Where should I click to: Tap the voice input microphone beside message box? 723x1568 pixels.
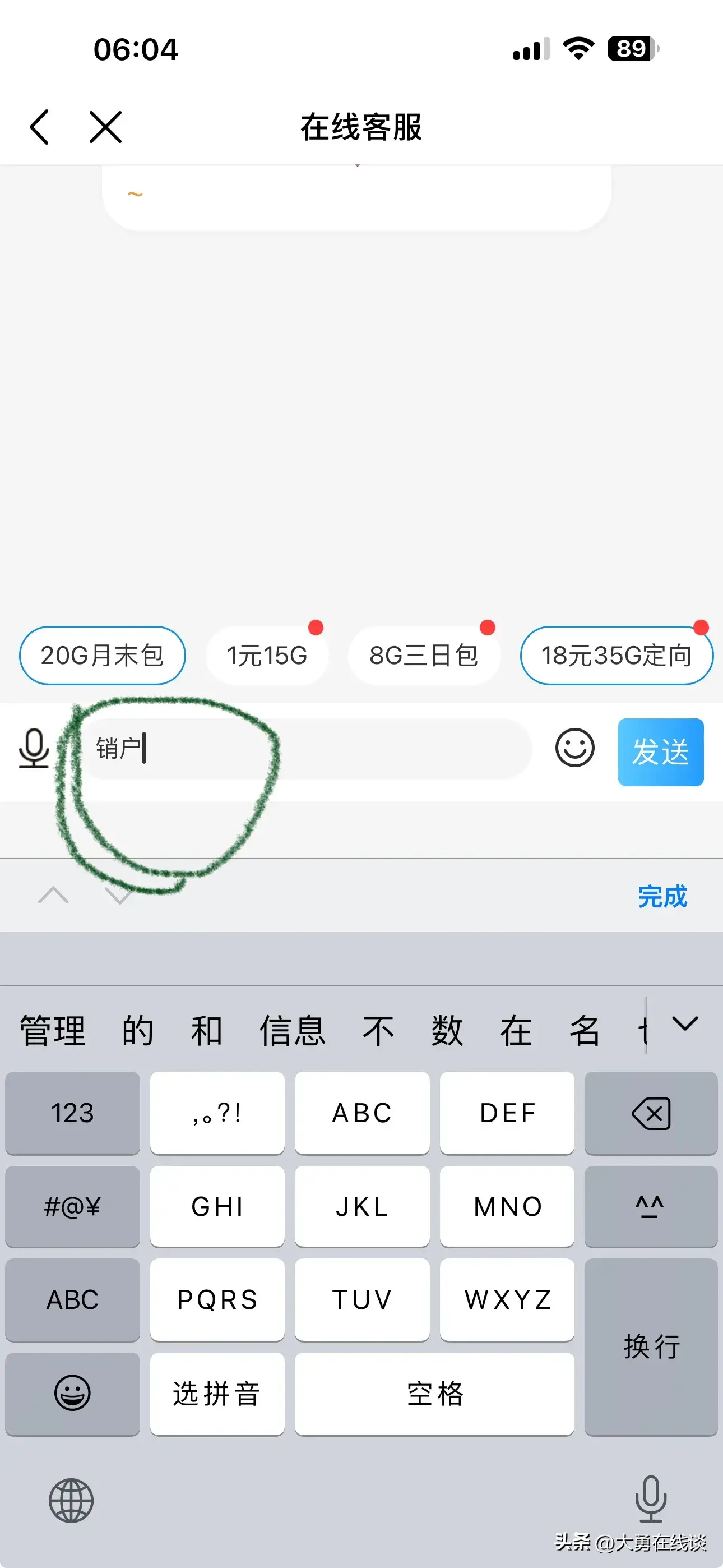click(34, 748)
